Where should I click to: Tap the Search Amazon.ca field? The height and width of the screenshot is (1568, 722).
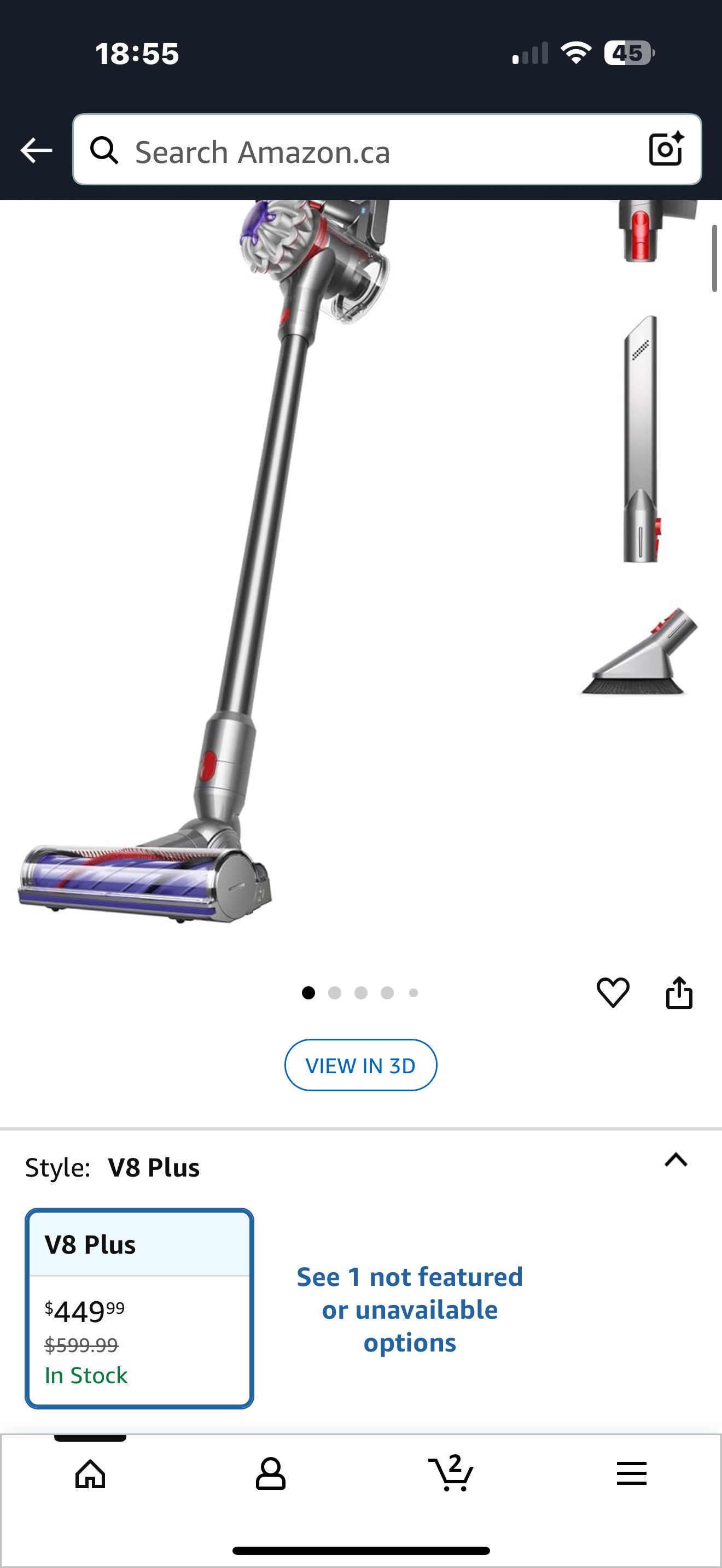coord(365,151)
